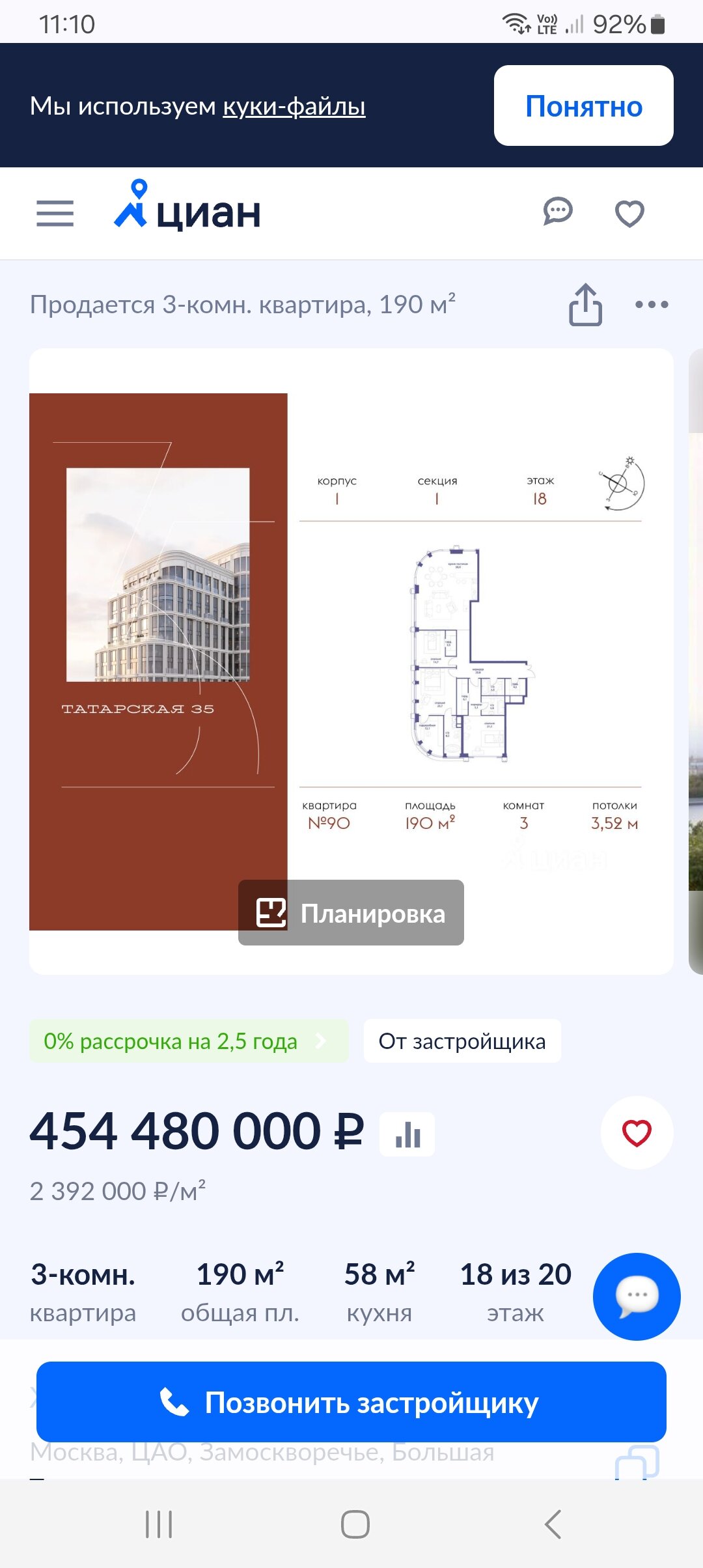Open the hamburger menu
703x1568 pixels.
pos(55,214)
